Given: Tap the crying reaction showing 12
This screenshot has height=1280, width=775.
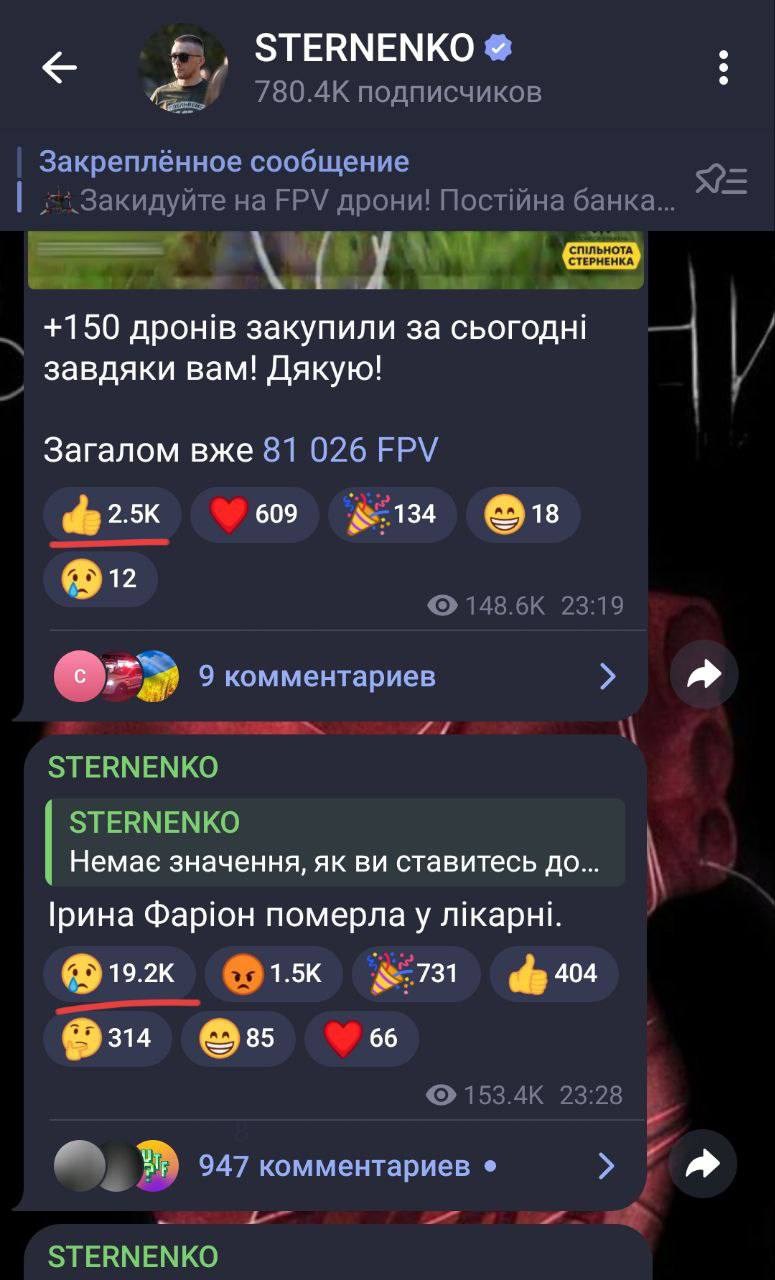Looking at the screenshot, I should (100, 578).
